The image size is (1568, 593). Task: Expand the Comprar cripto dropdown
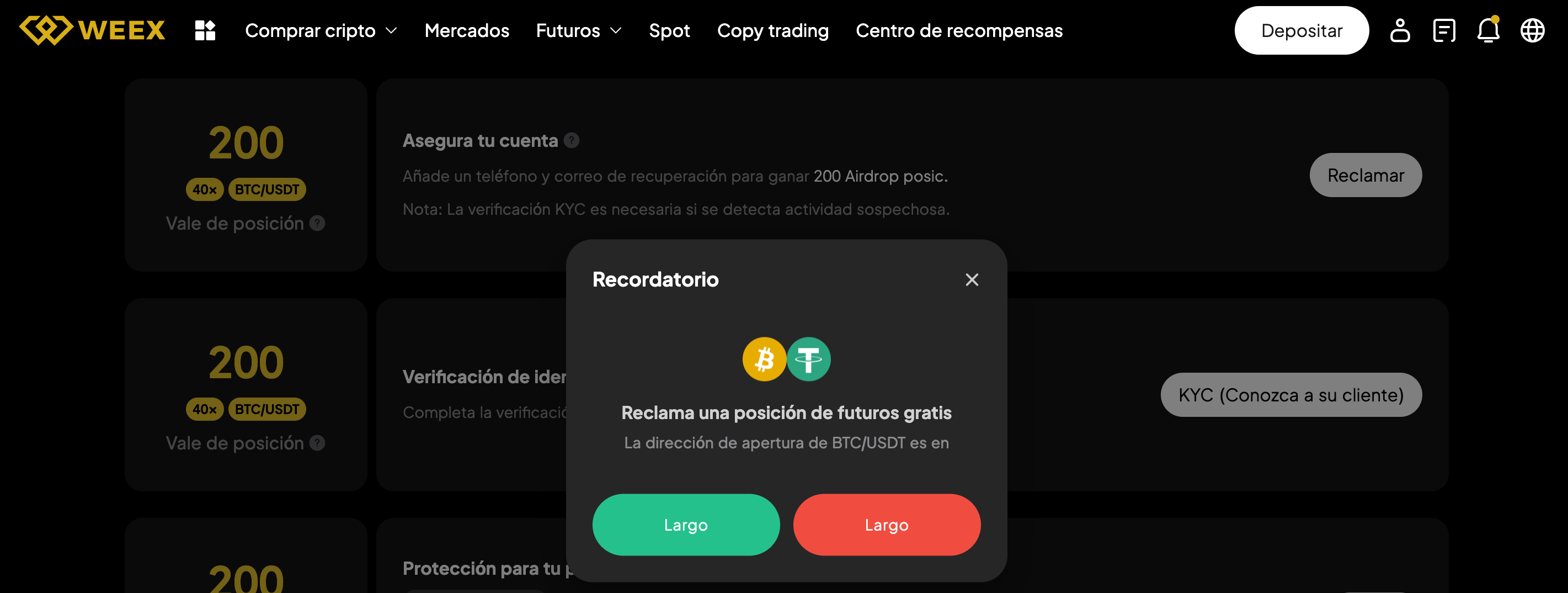pos(321,30)
